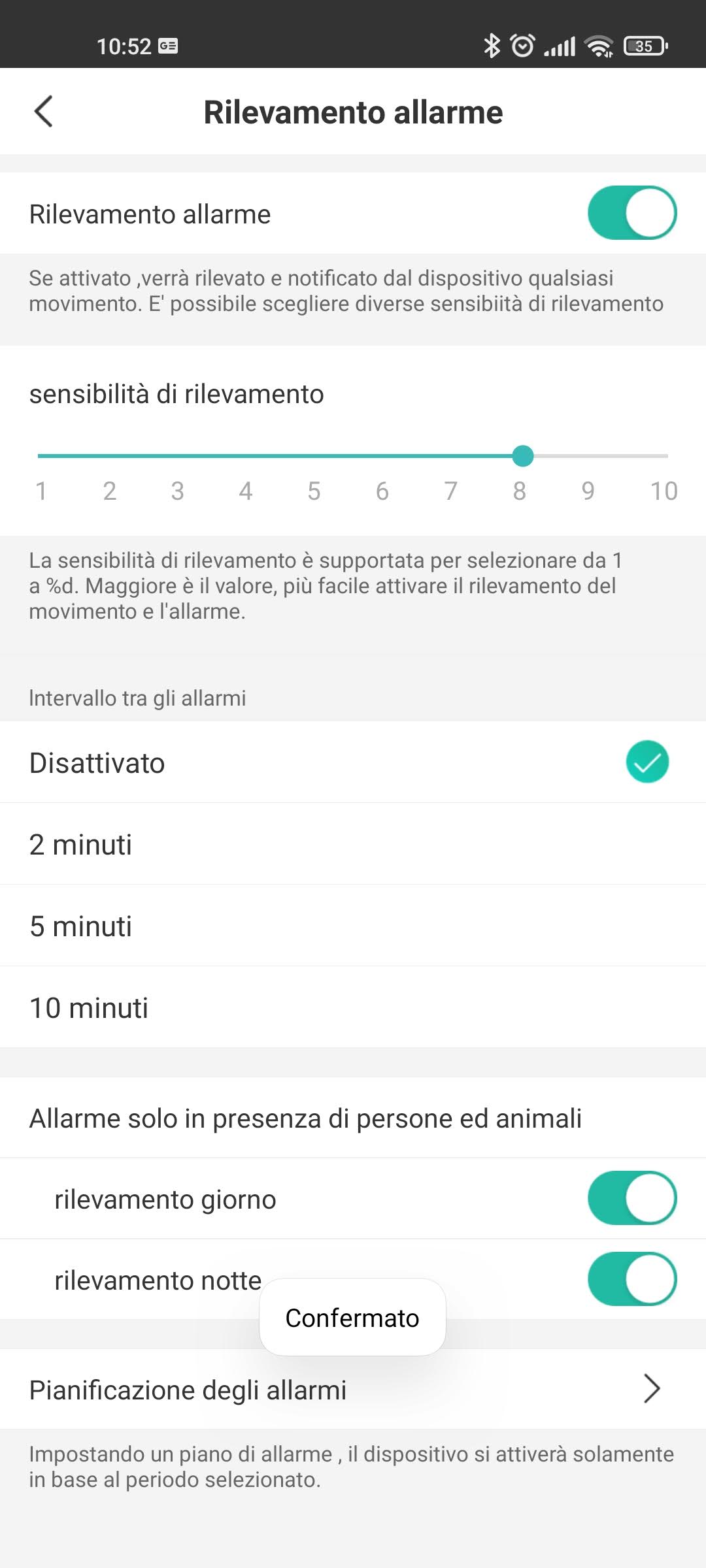This screenshot has height=1568, width=706.
Task: Disable the Rilevamento allarme switch
Action: [631, 213]
